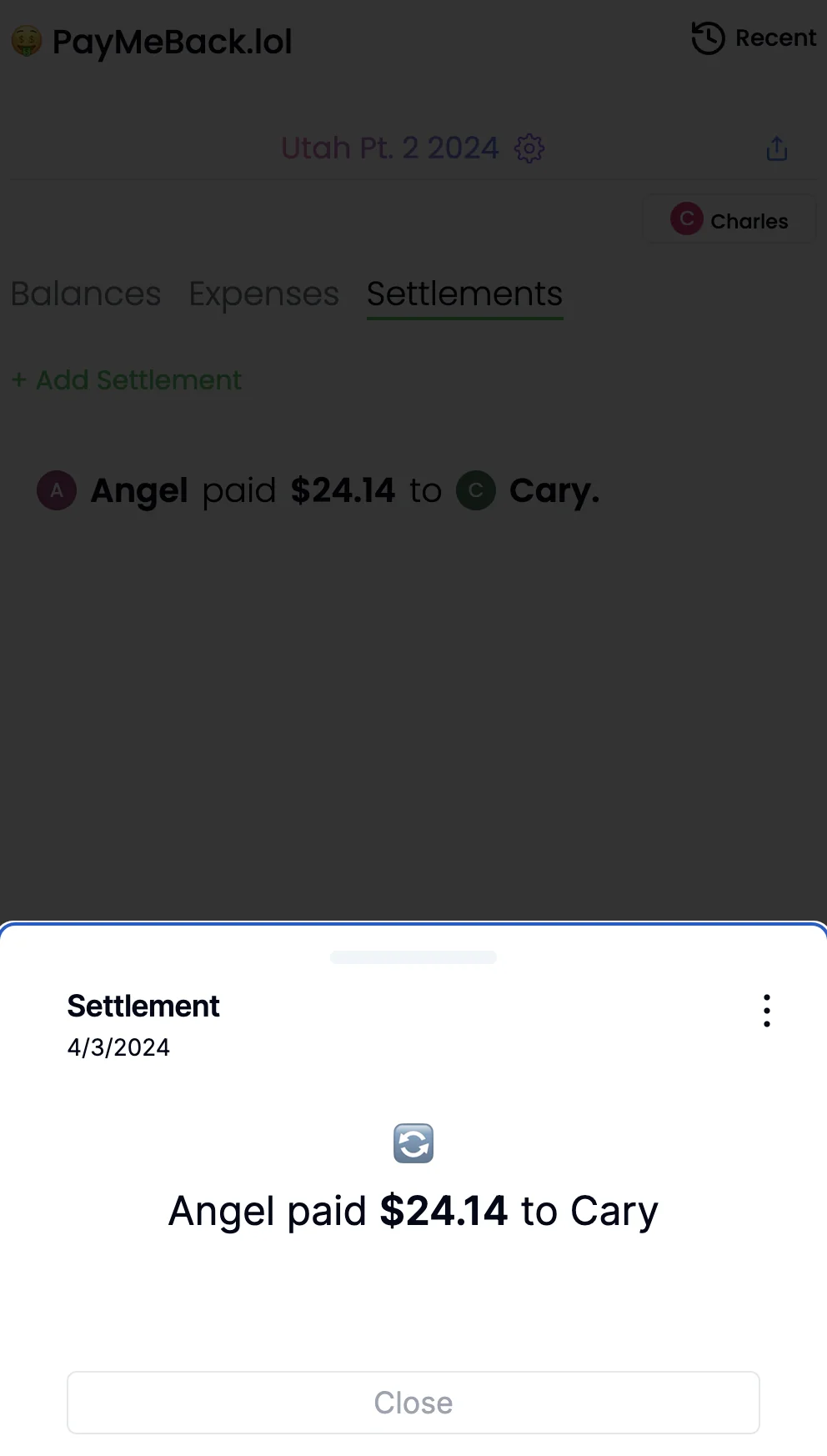This screenshot has width=827, height=1456.
Task: Click the $24.14 amount in the settlement card
Action: pyautogui.click(x=443, y=1210)
